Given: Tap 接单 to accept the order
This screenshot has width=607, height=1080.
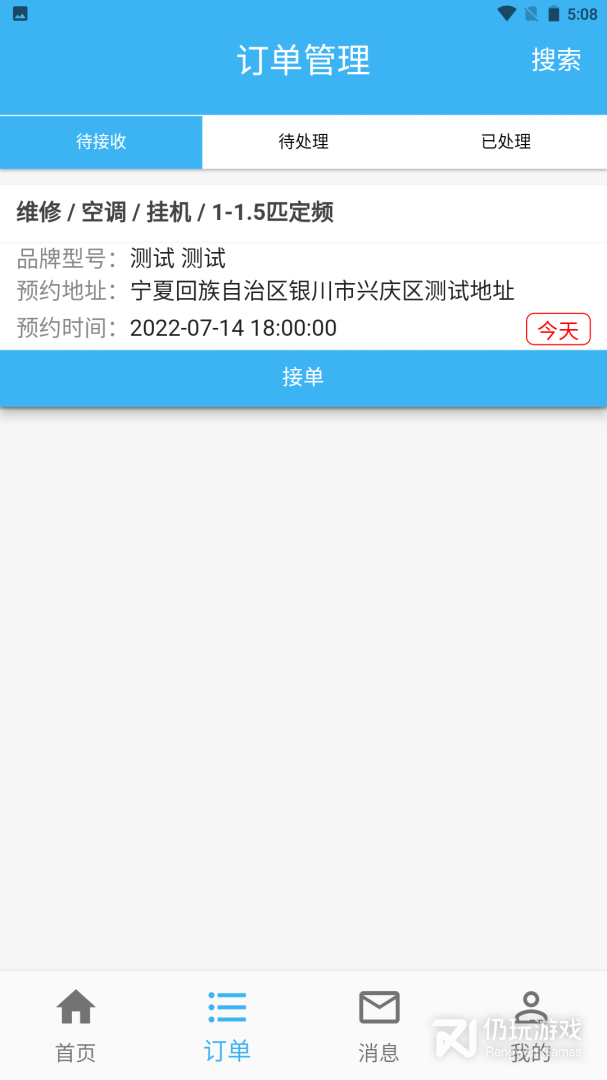Looking at the screenshot, I should pyautogui.click(x=303, y=378).
